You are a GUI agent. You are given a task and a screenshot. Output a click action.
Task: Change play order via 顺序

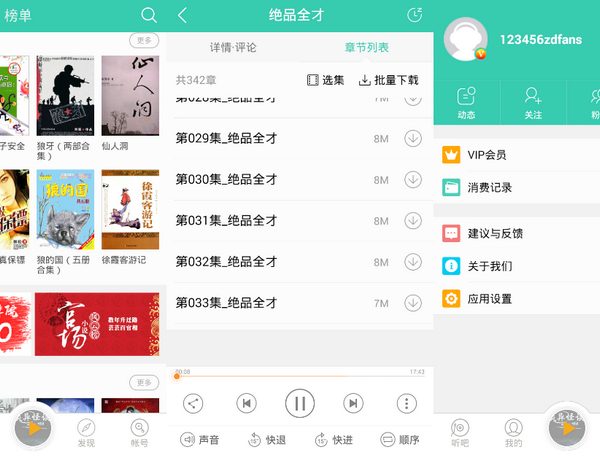[399, 440]
